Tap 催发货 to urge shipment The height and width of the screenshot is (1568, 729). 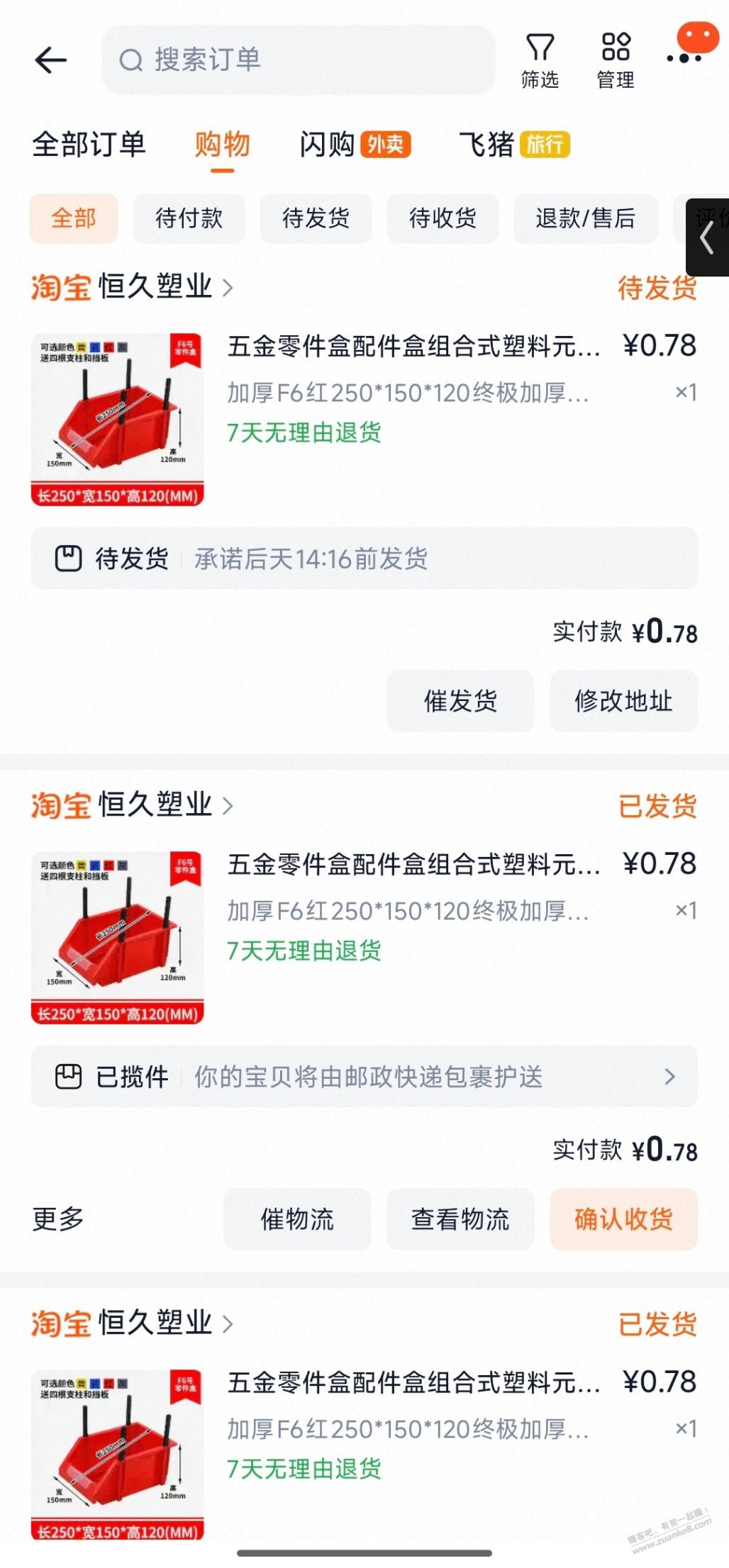click(460, 701)
